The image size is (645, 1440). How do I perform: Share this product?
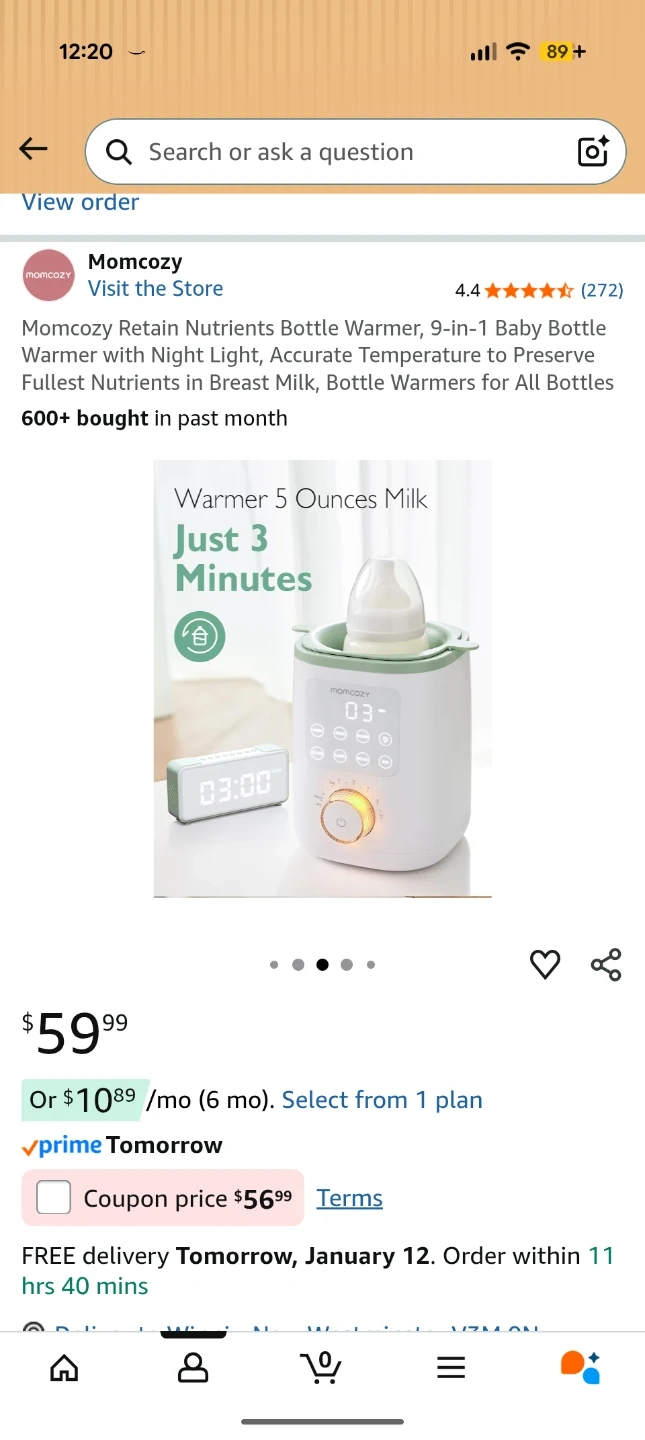[606, 964]
